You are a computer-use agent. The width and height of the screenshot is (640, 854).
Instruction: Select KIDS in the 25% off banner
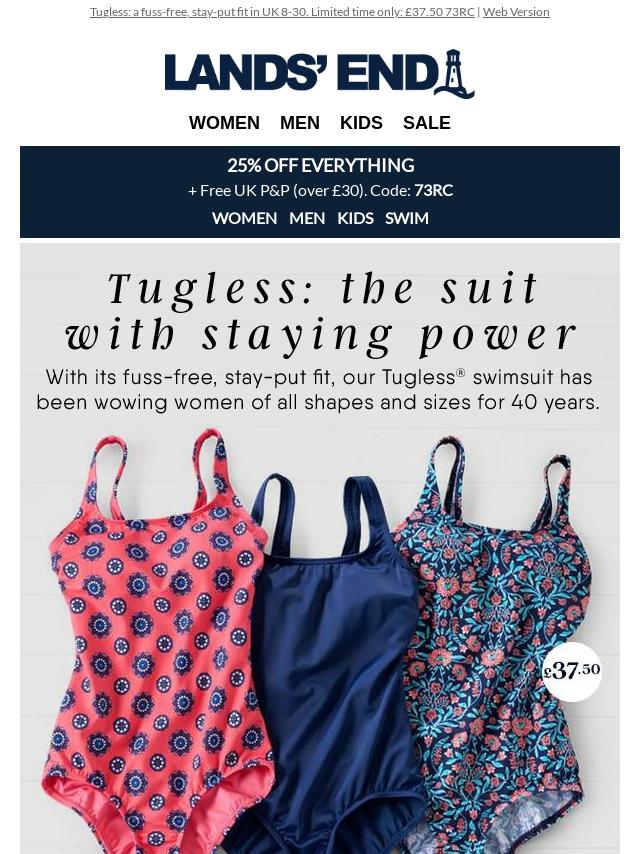point(355,218)
